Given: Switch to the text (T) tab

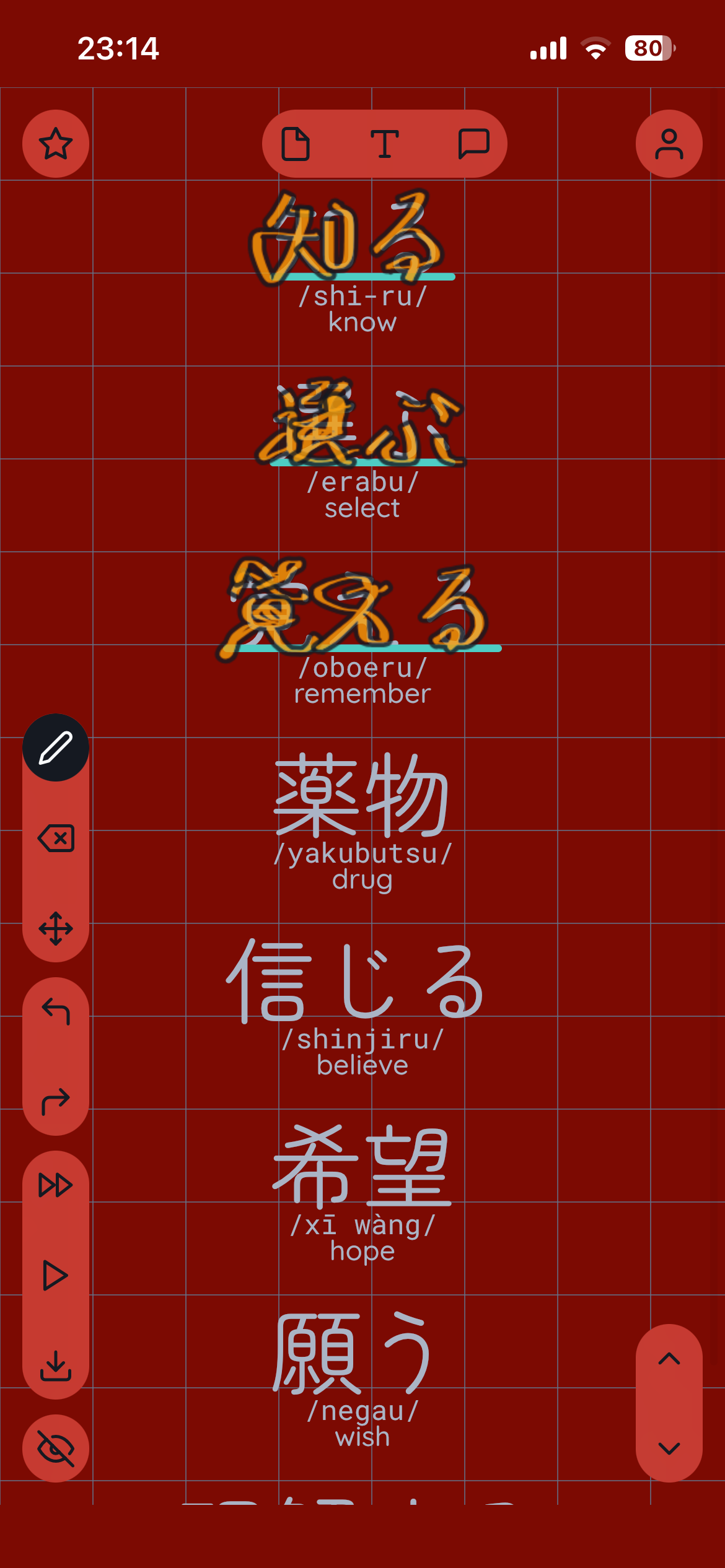Looking at the screenshot, I should pos(385,143).
